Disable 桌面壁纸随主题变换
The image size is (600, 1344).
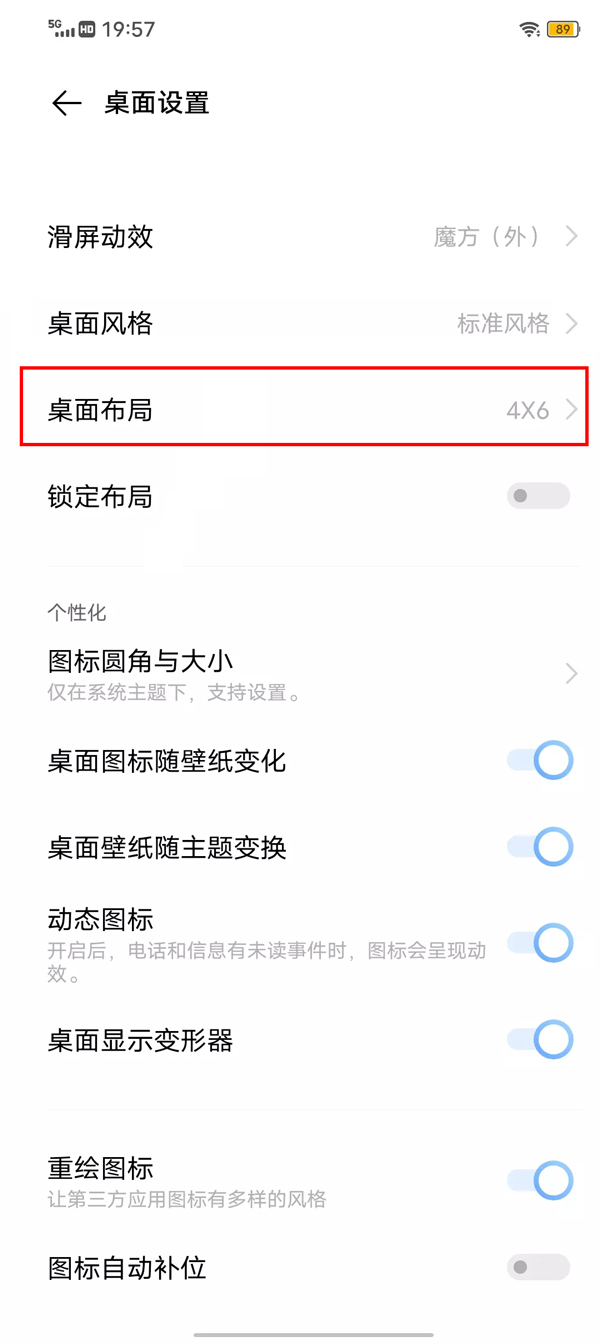pyautogui.click(x=540, y=847)
